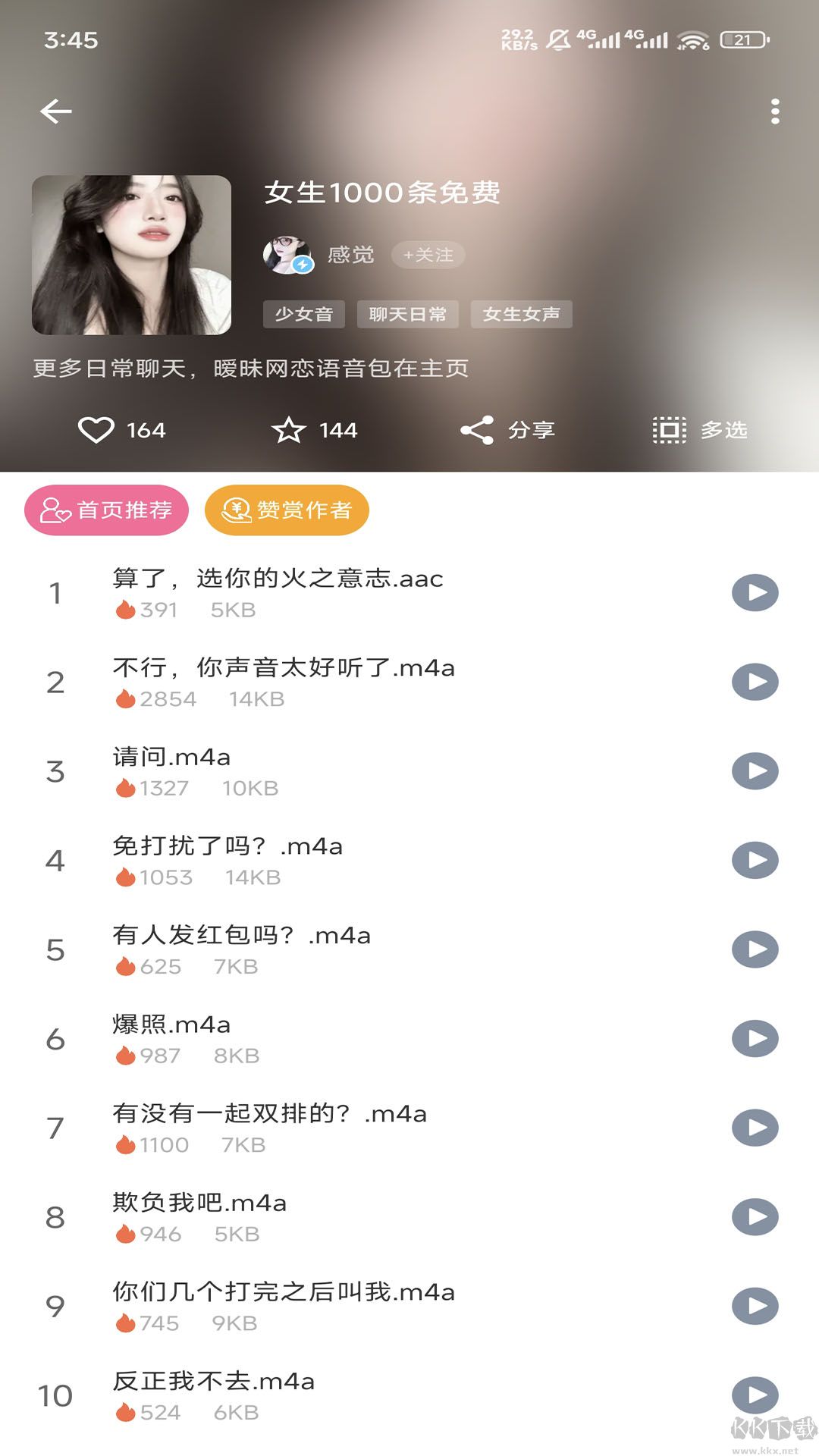Tap the star to favorite the pack

pos(290,430)
